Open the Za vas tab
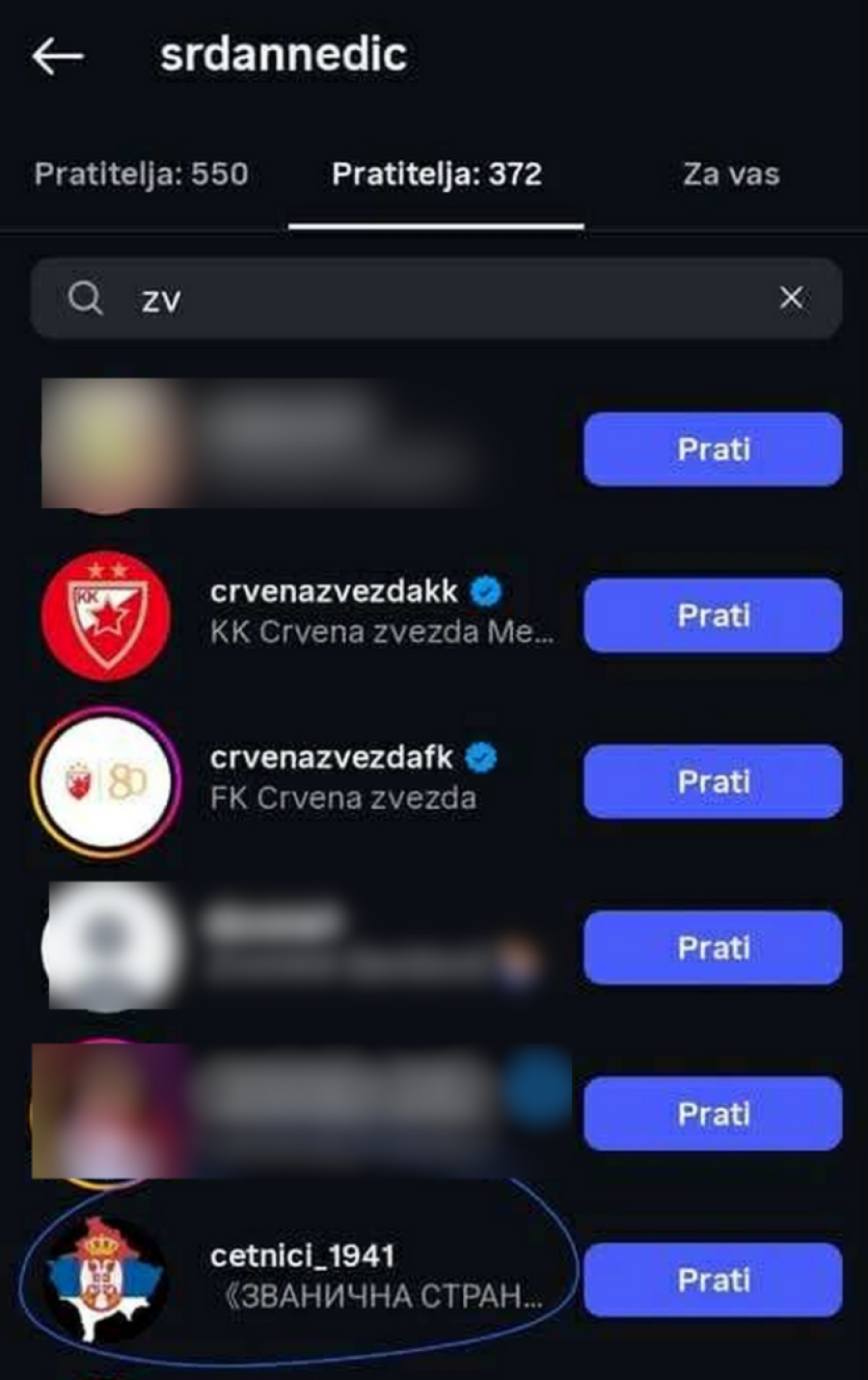Image resolution: width=868 pixels, height=1380 pixels. pos(730,175)
